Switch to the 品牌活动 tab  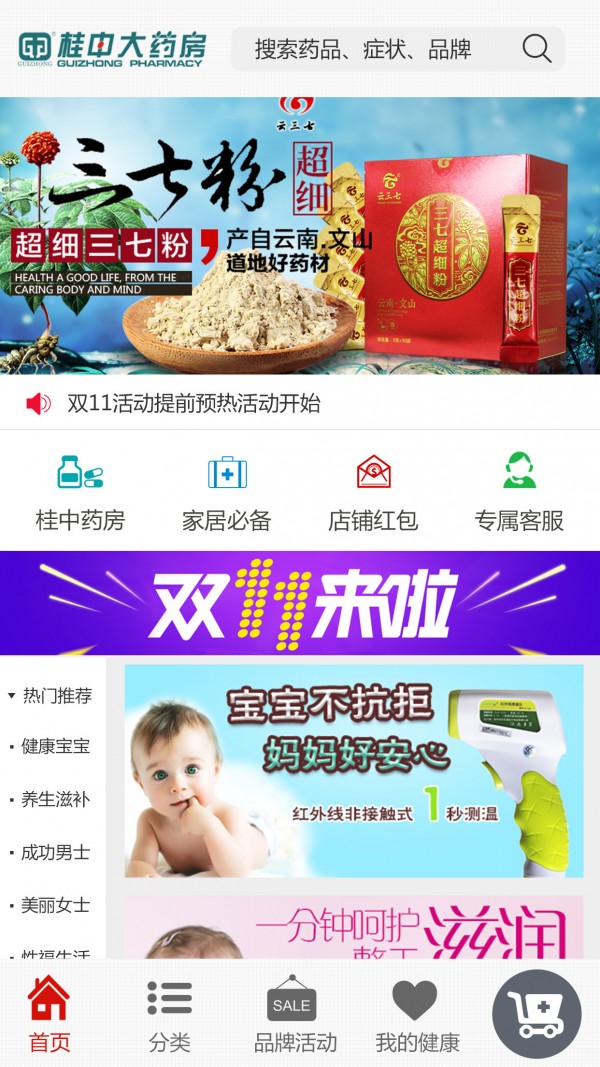pos(295,1015)
